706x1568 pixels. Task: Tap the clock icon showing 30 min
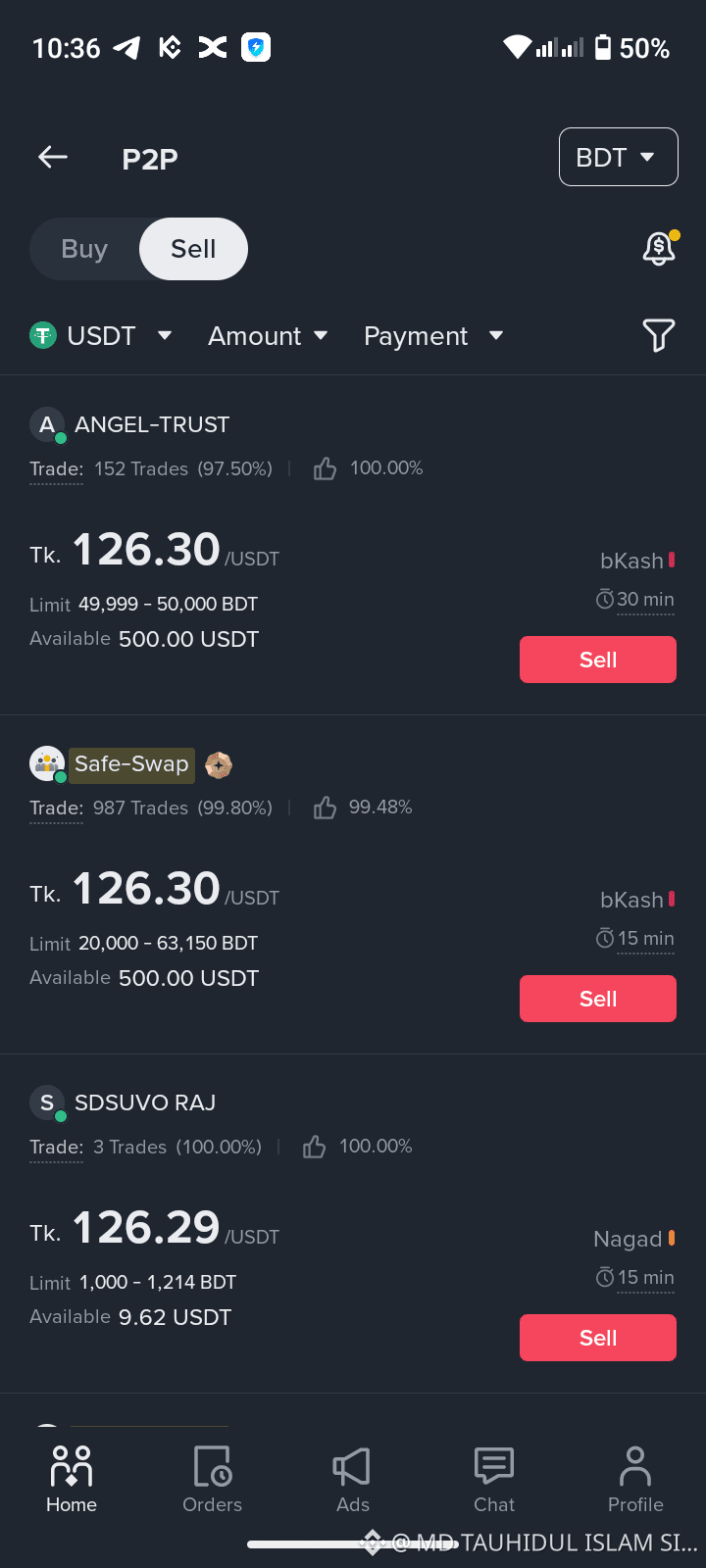click(605, 599)
